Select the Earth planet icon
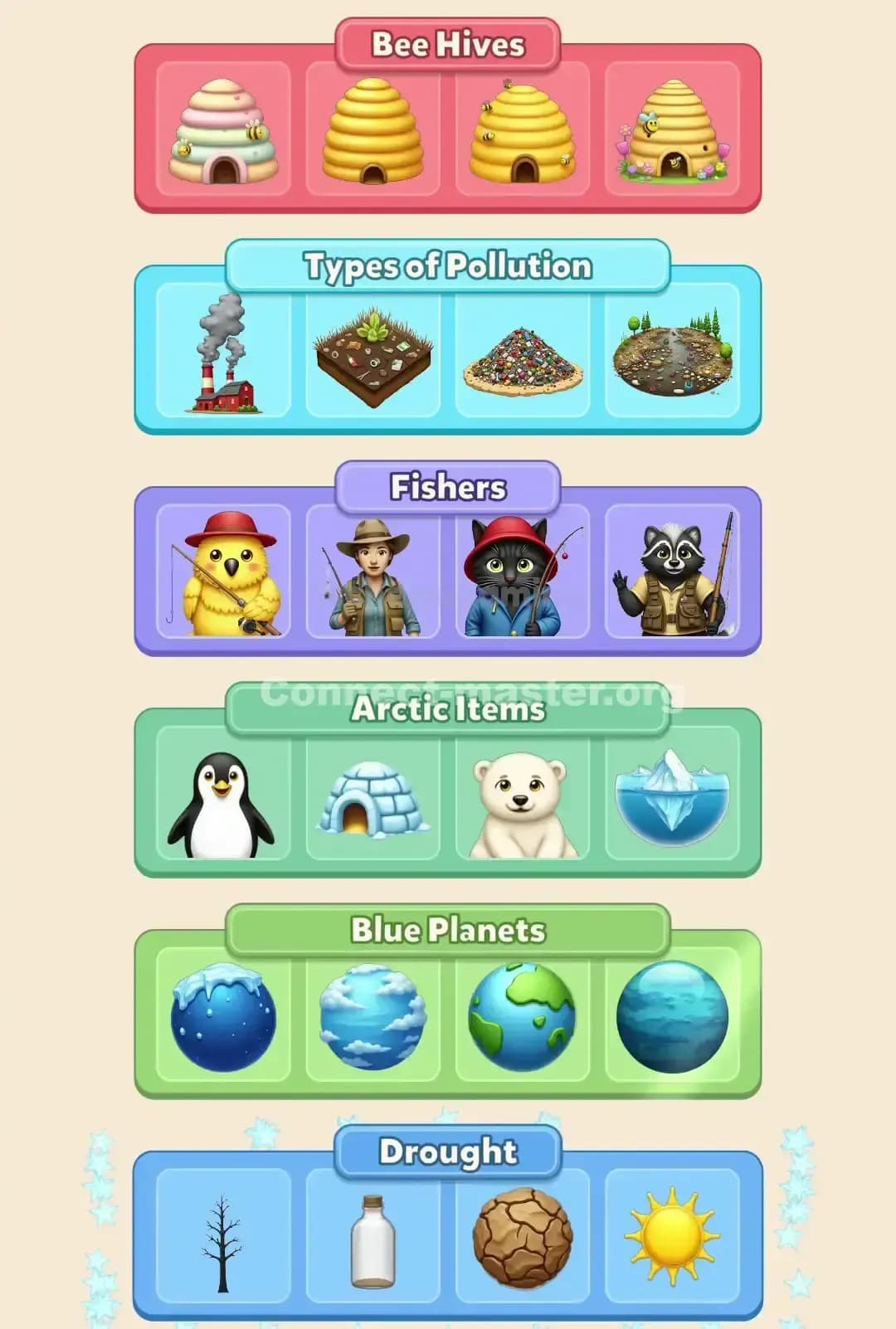 [x=523, y=1019]
